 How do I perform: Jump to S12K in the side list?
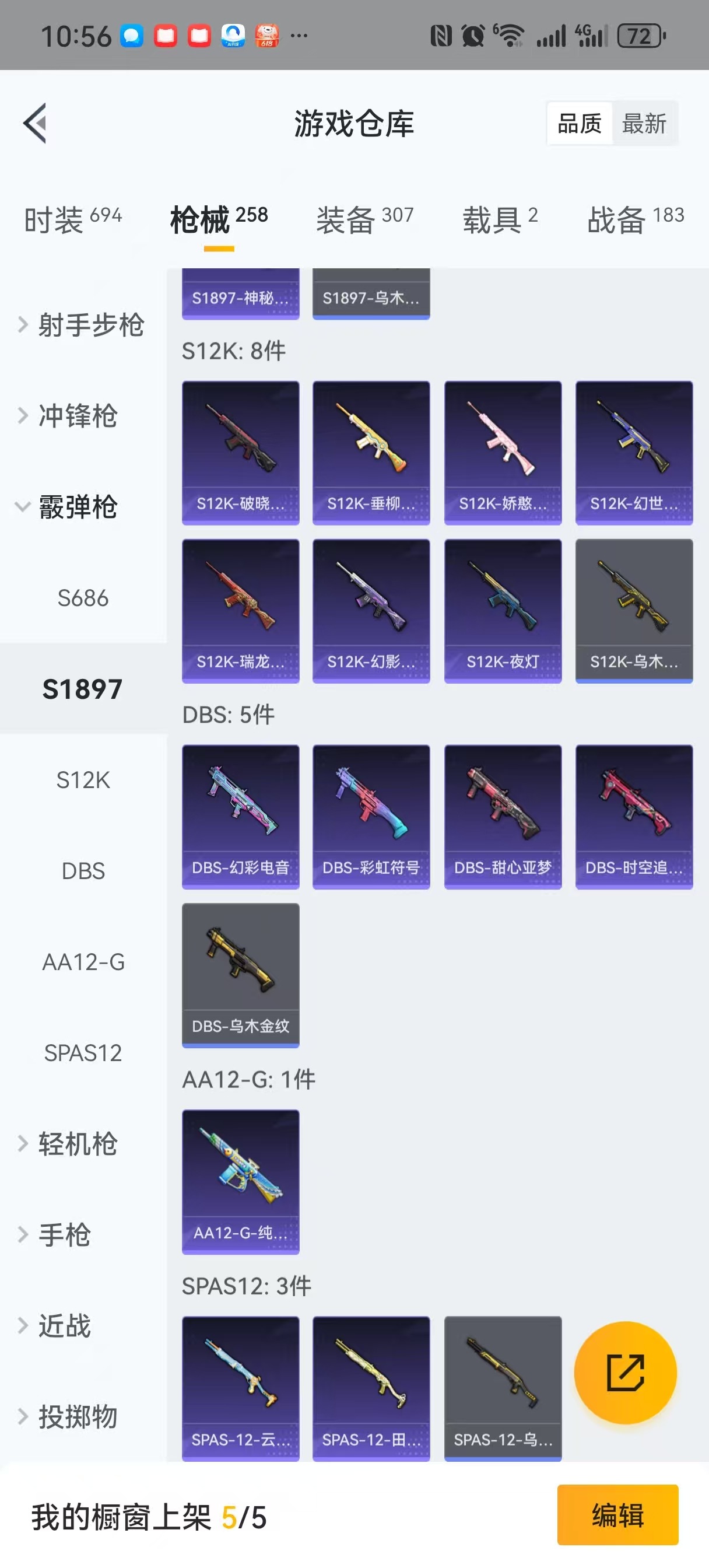(x=83, y=780)
